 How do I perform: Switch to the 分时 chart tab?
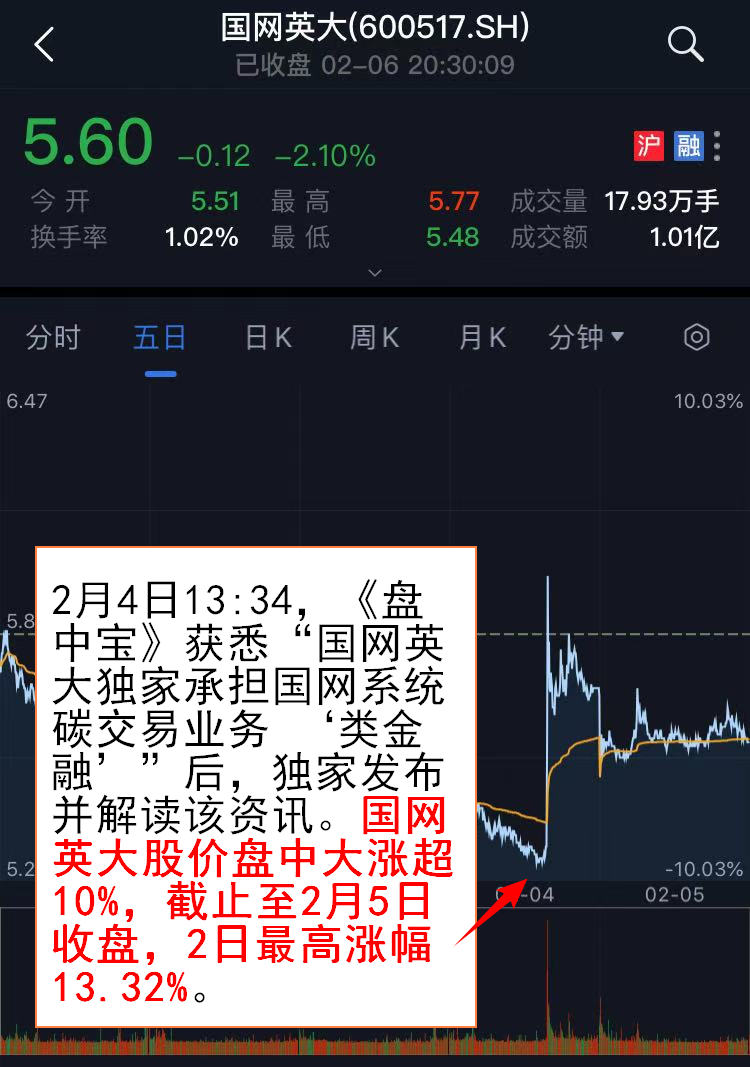pos(53,338)
